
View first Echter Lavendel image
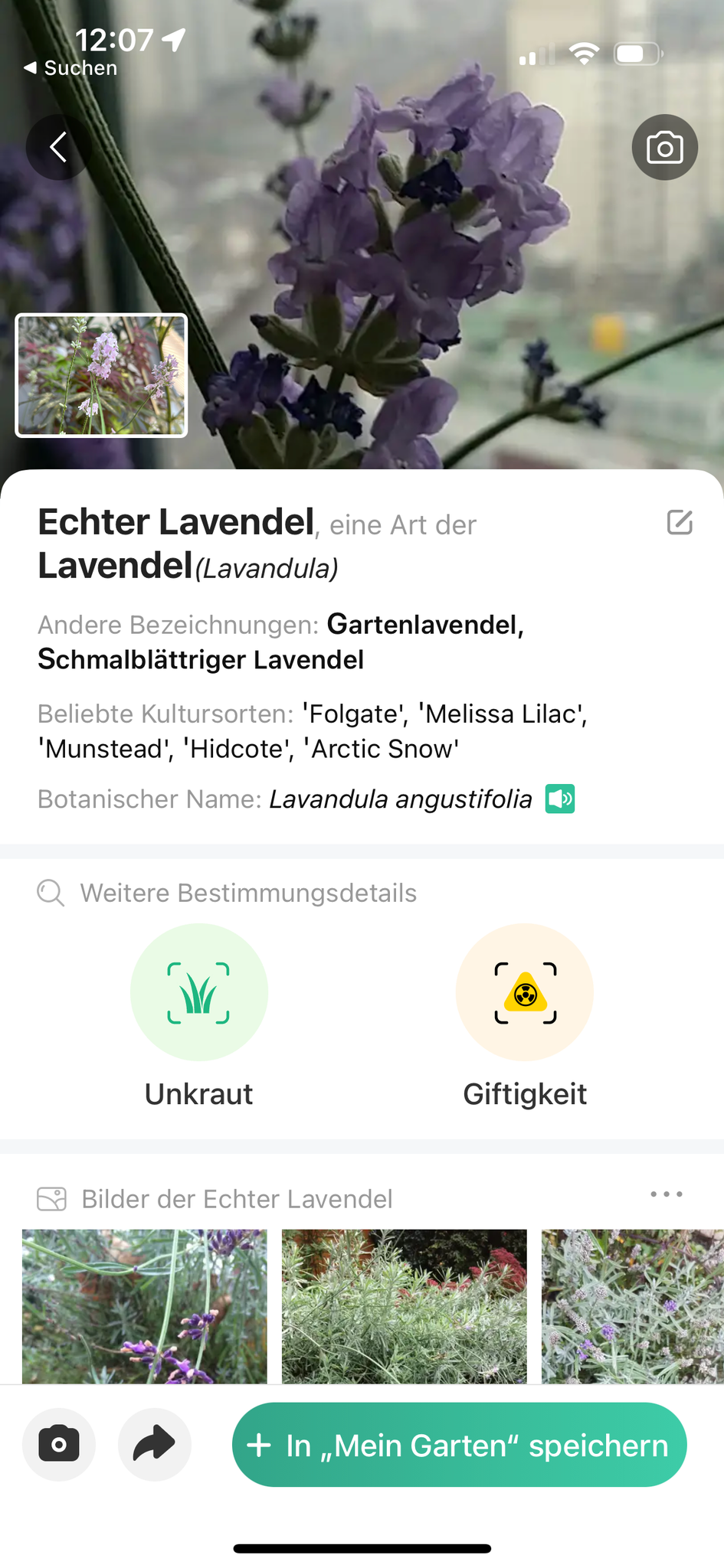tap(145, 1306)
